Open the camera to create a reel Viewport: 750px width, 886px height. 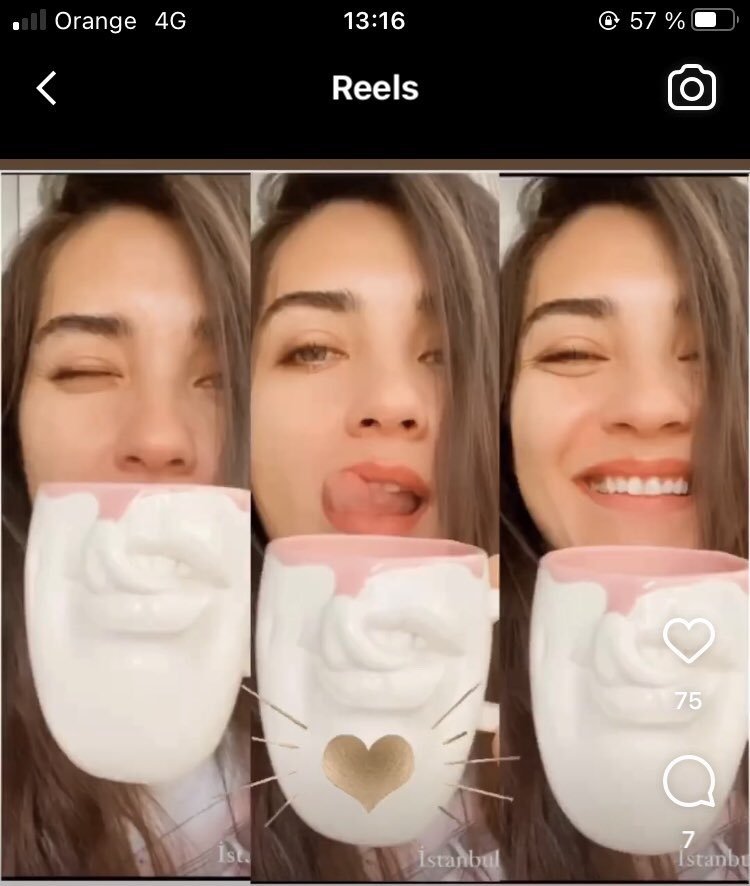pyautogui.click(x=691, y=88)
